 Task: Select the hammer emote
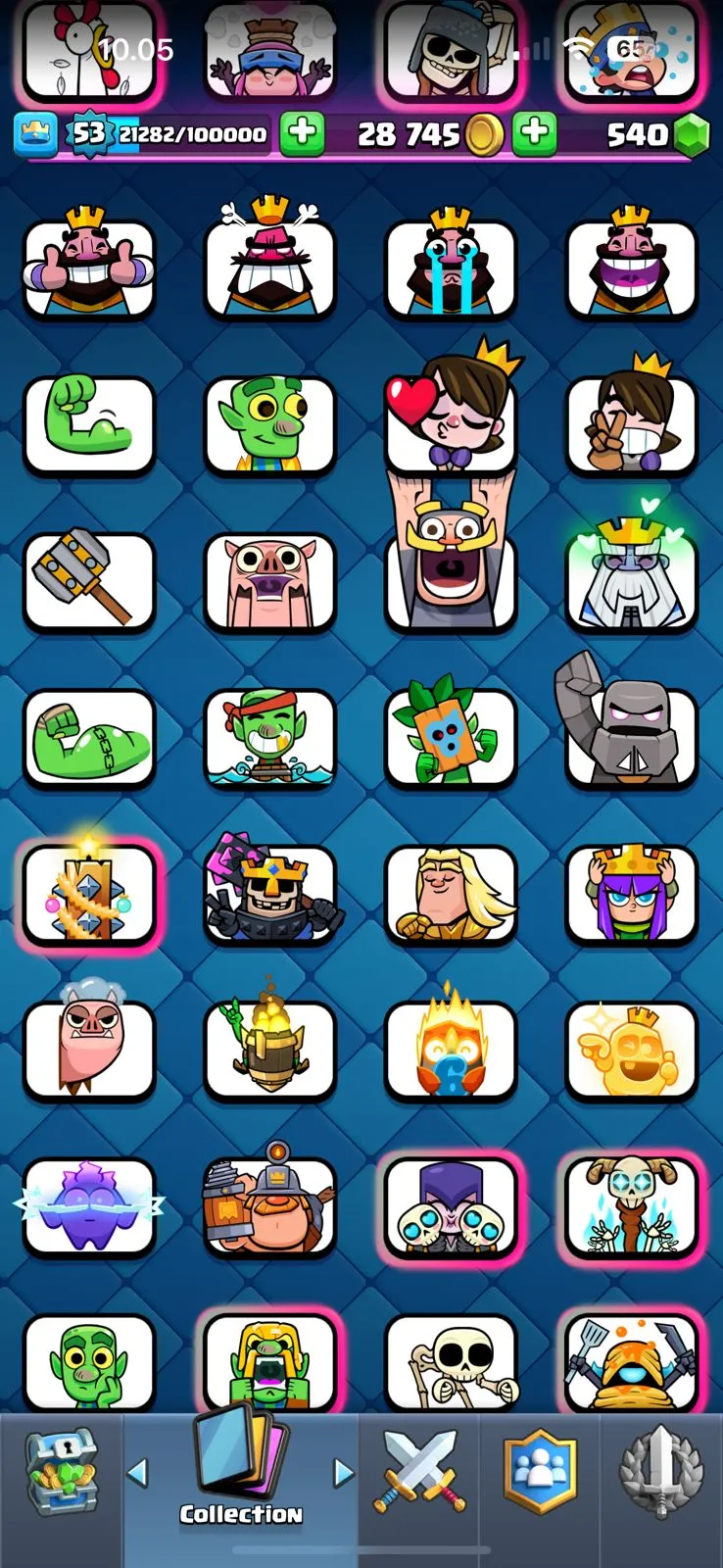point(89,580)
